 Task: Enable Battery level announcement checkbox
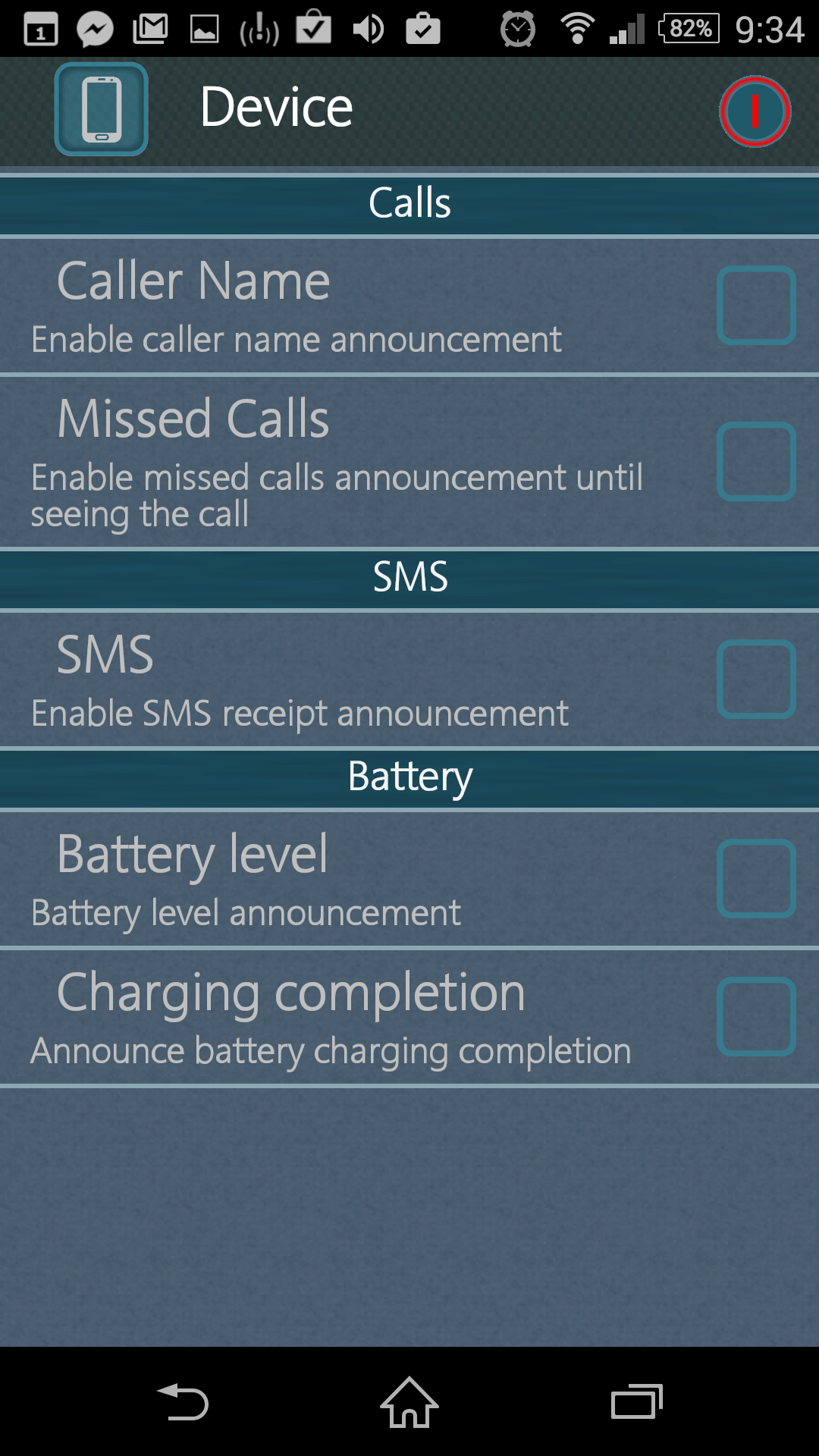[756, 878]
